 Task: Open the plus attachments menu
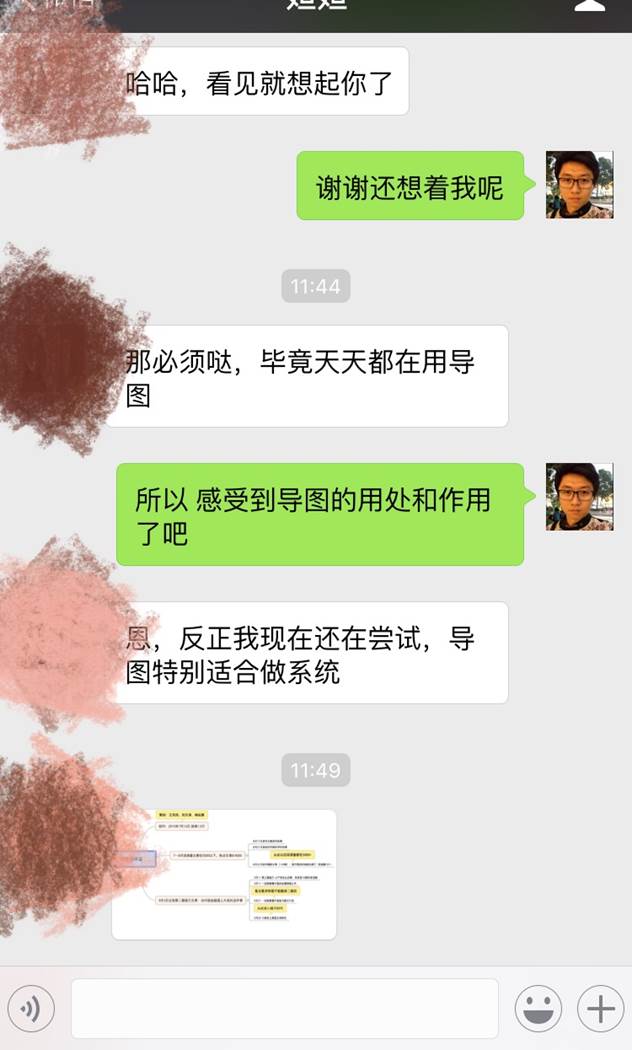(x=600, y=1008)
